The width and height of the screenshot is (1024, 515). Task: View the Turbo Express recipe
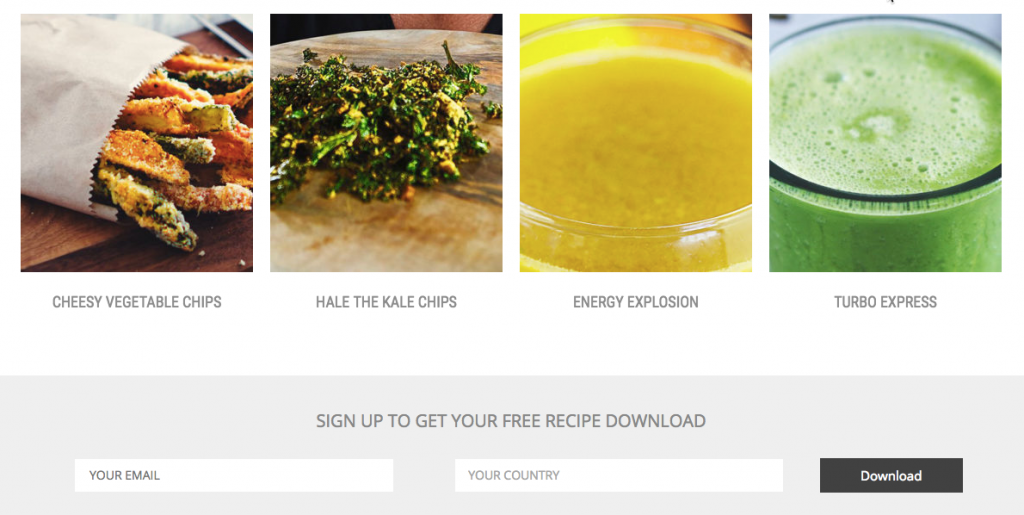click(x=885, y=301)
